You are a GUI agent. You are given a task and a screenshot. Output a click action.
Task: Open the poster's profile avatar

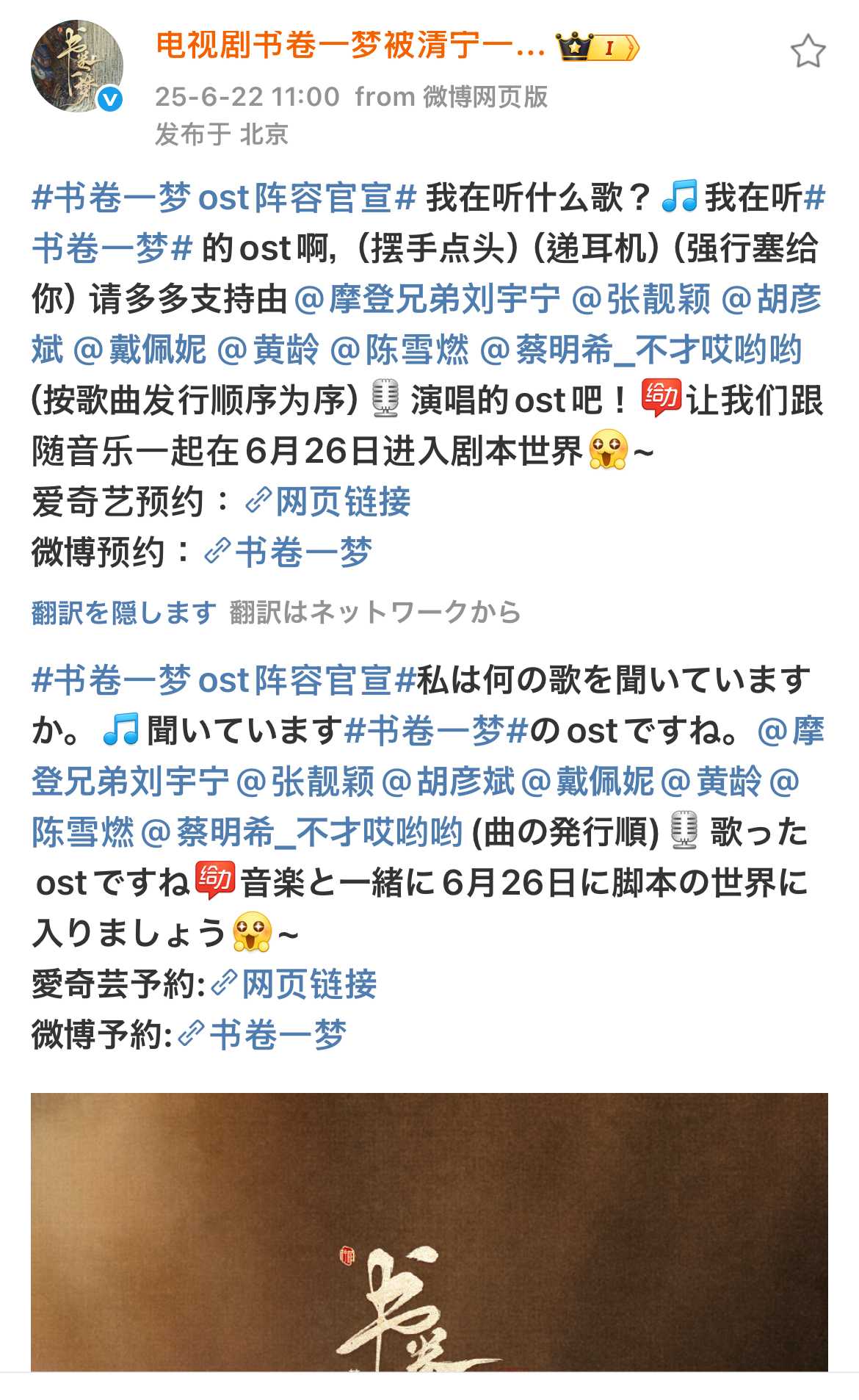(76, 66)
